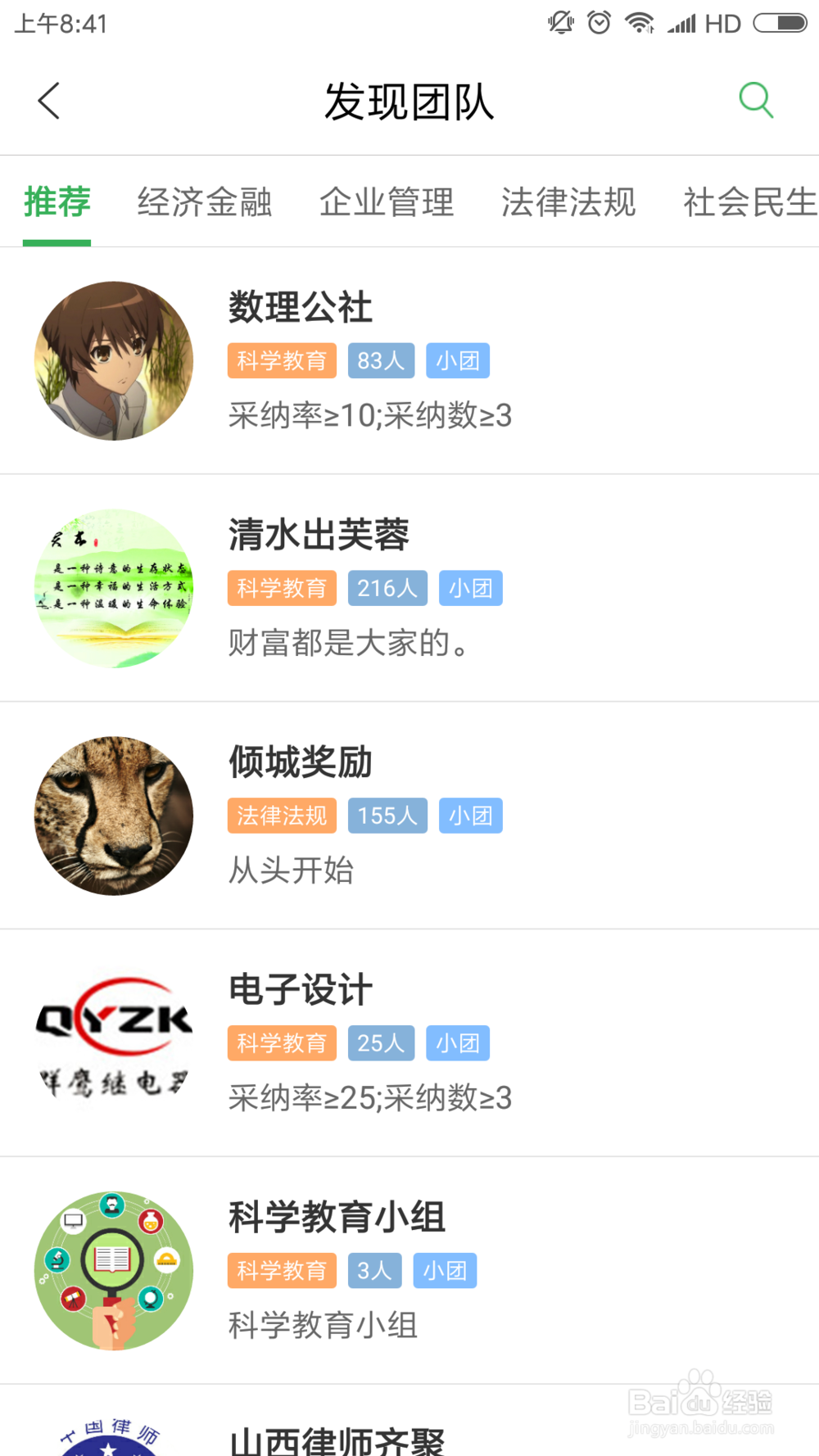Tap the 216人 member count of 清水出芙蓉

[x=387, y=587]
